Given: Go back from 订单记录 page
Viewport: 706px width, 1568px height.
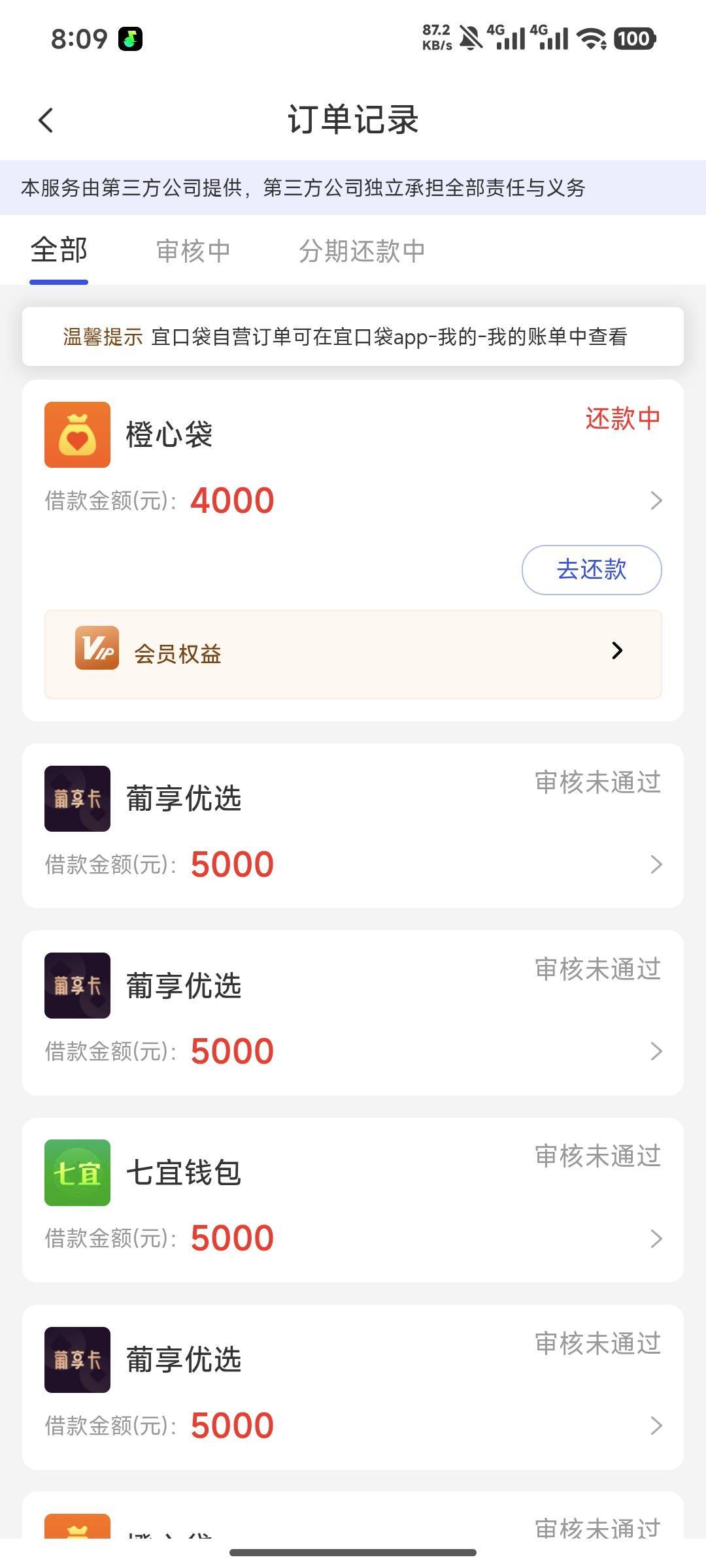Looking at the screenshot, I should 46,120.
